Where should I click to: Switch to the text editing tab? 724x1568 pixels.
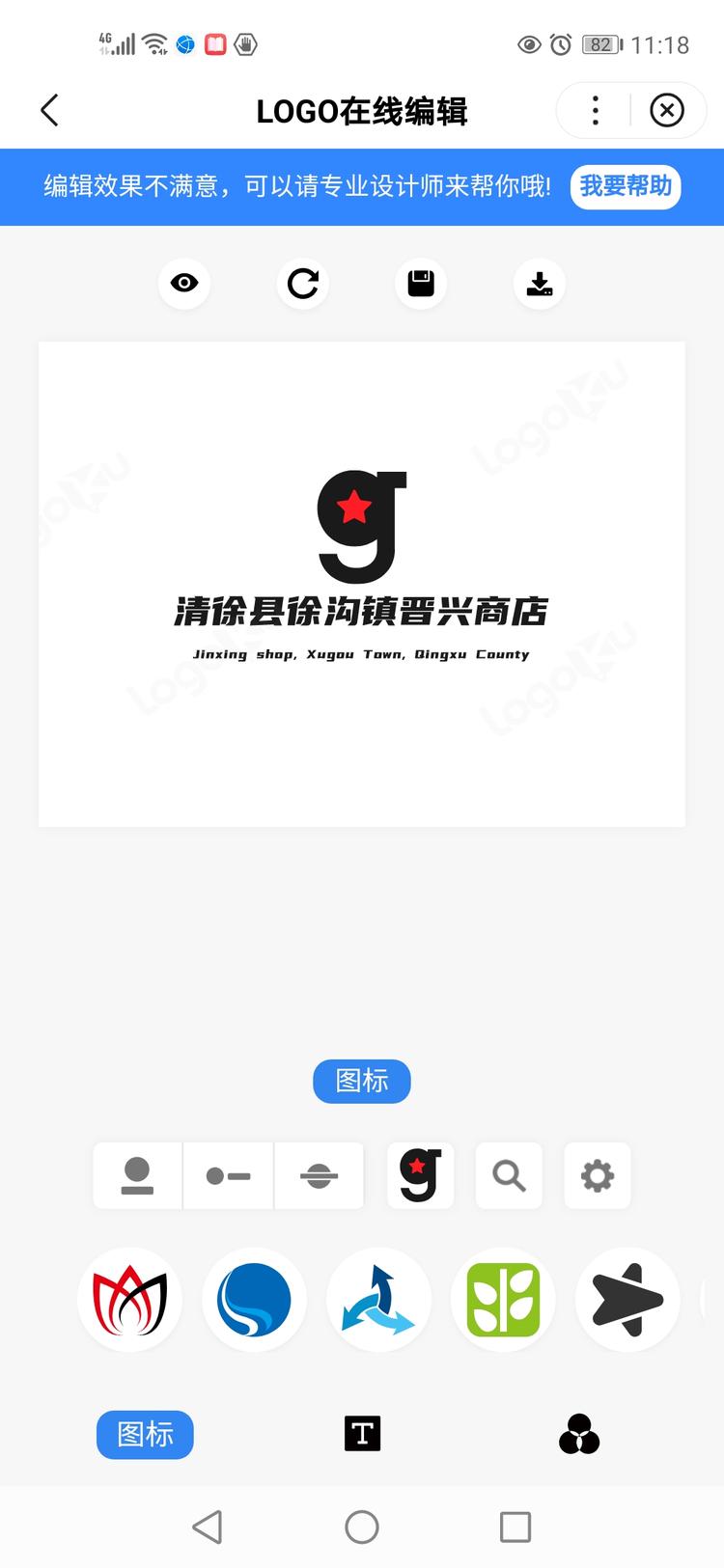coord(362,1434)
